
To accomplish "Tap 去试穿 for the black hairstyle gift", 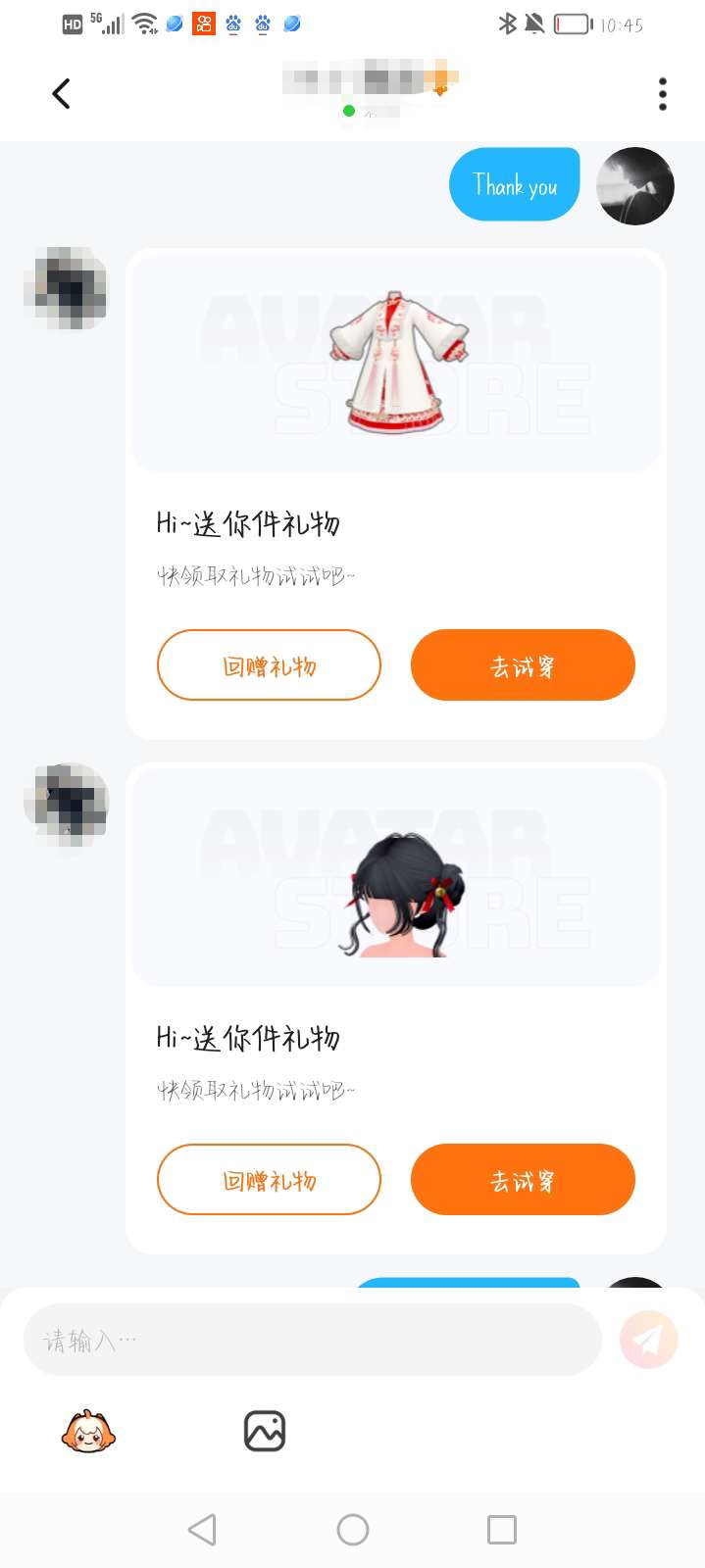I will click(x=523, y=1180).
